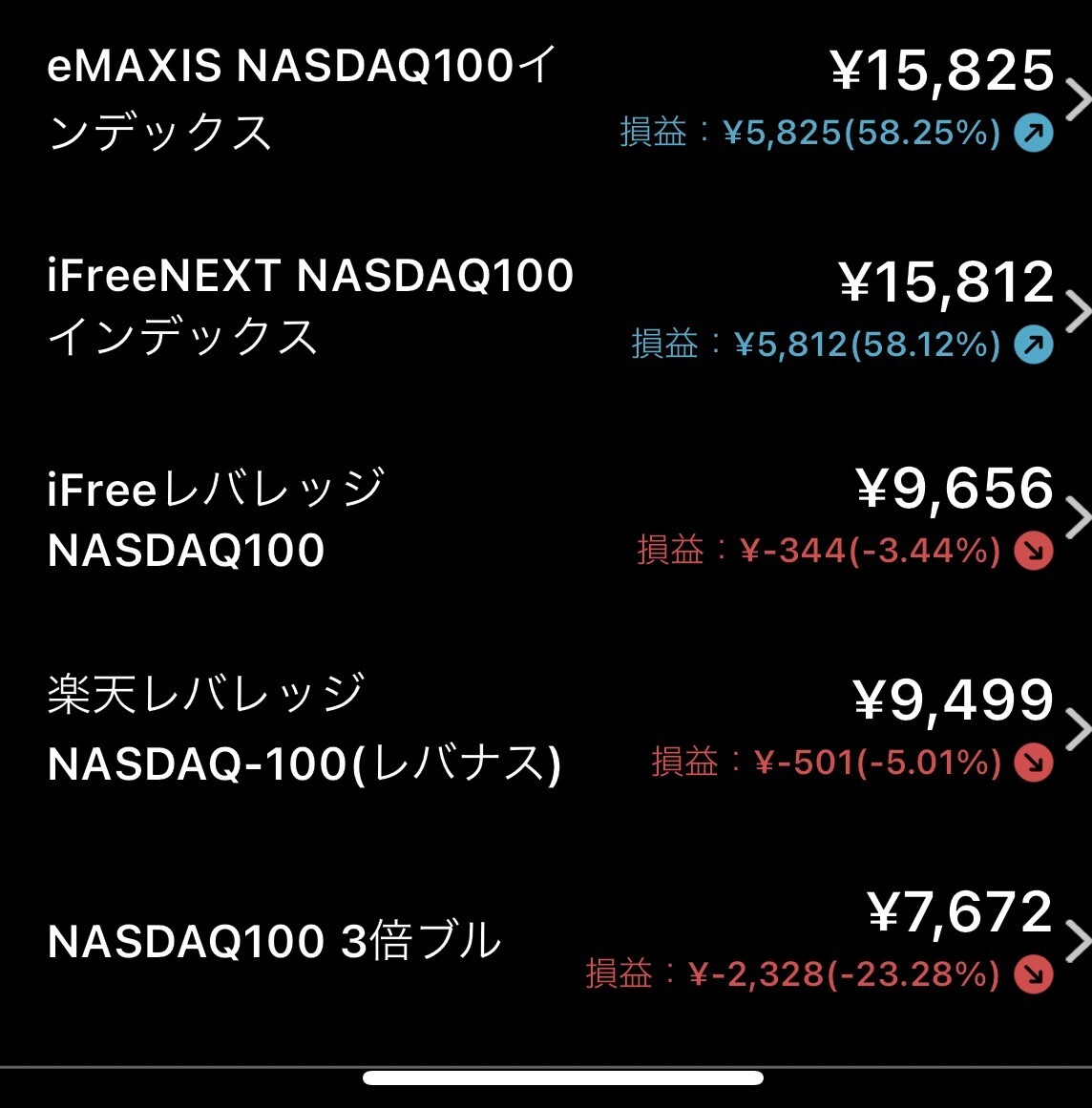
Task: View iFreeレバレッジ NASDAQ100 fund row
Action: 546,519
